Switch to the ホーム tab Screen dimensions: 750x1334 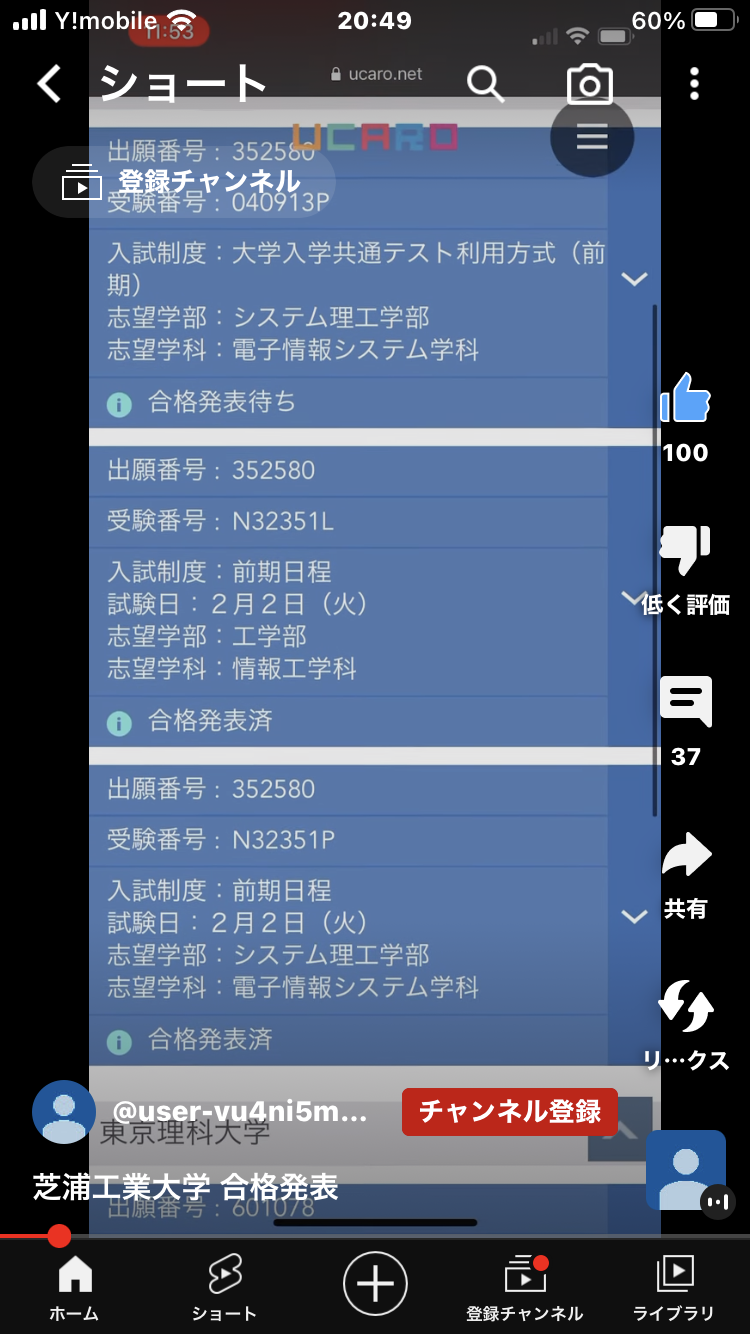tap(75, 1288)
